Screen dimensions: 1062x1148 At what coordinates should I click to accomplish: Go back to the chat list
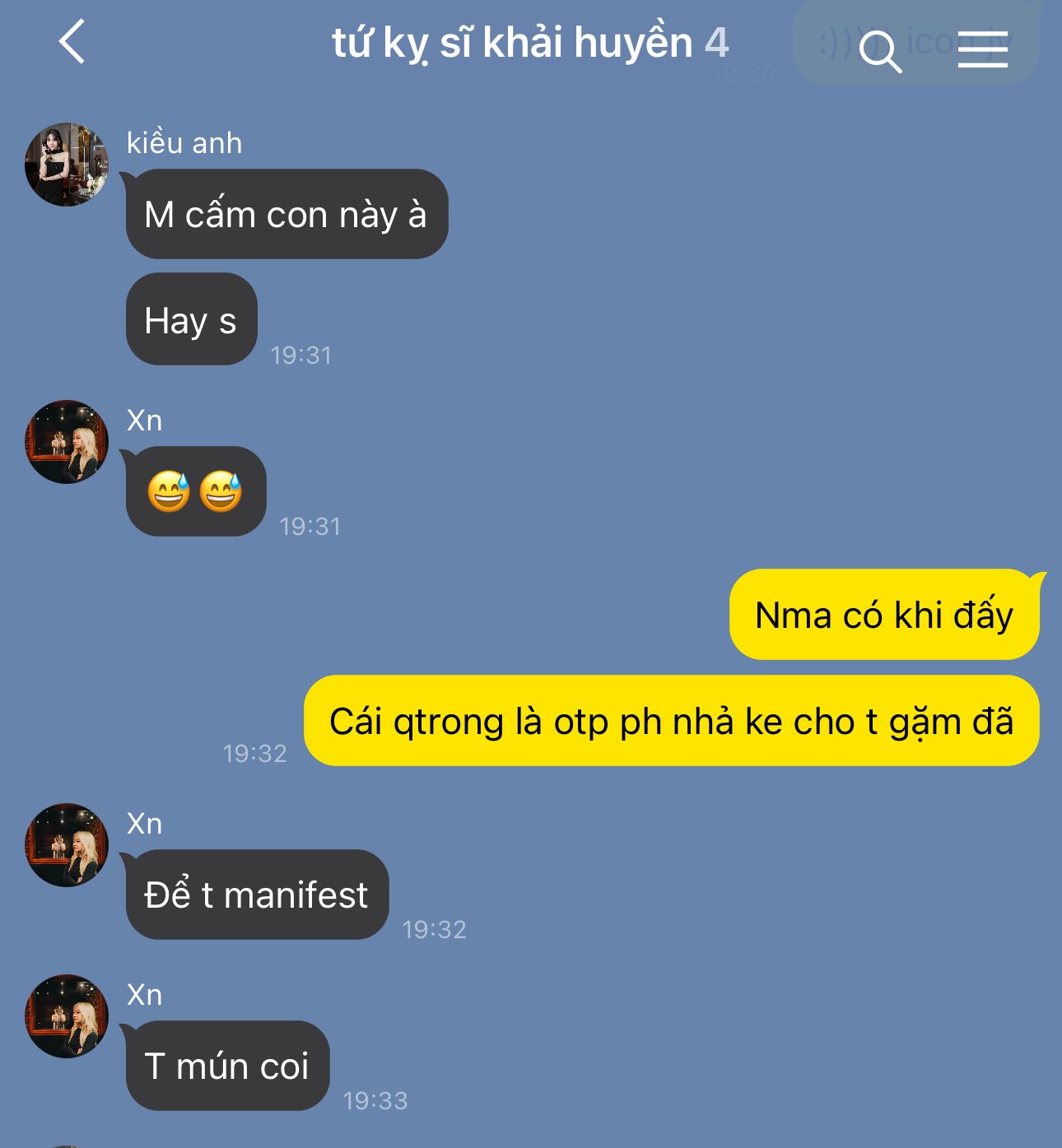coord(72,42)
